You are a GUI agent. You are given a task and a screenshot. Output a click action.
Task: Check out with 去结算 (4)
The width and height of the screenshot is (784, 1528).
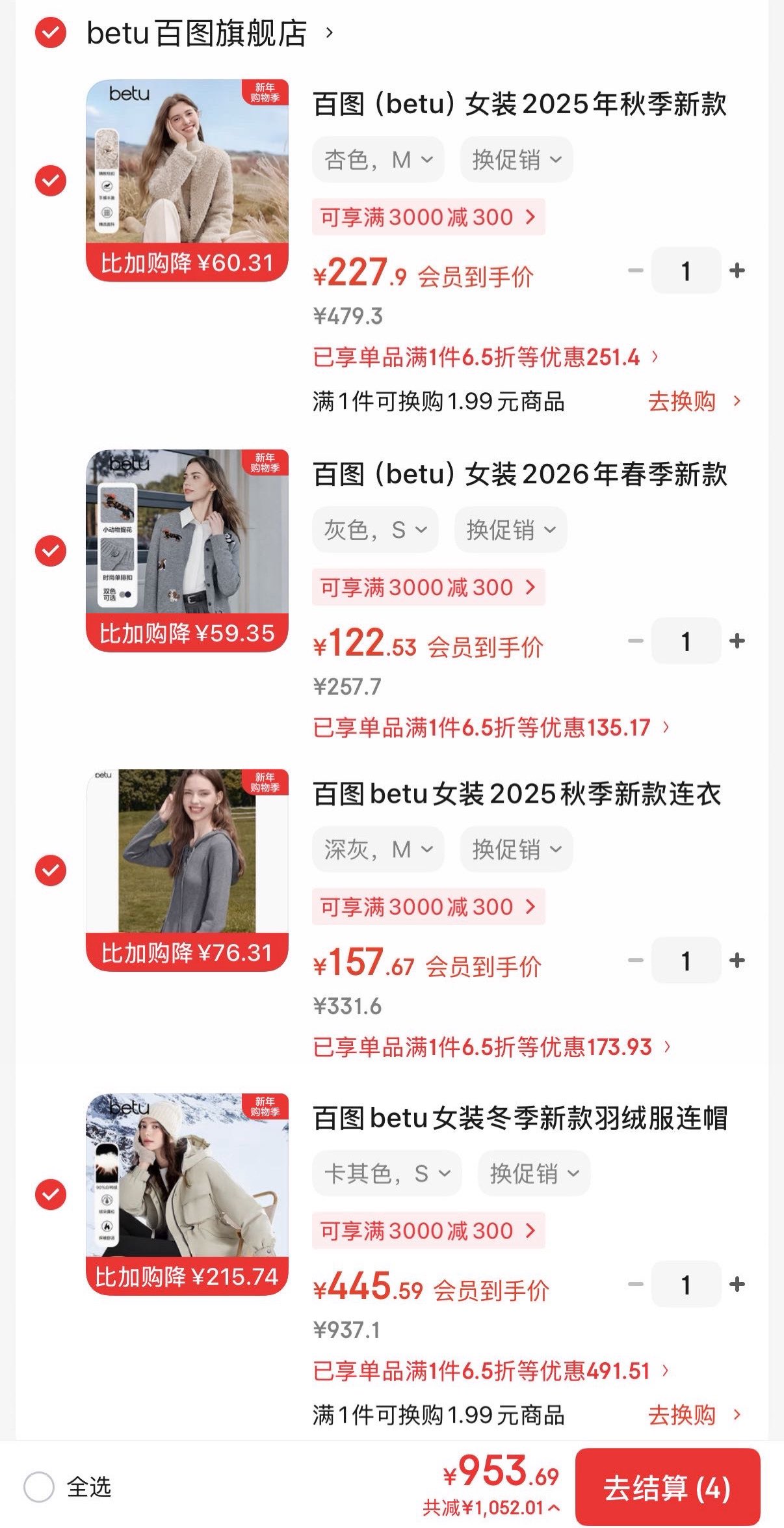668,1488
